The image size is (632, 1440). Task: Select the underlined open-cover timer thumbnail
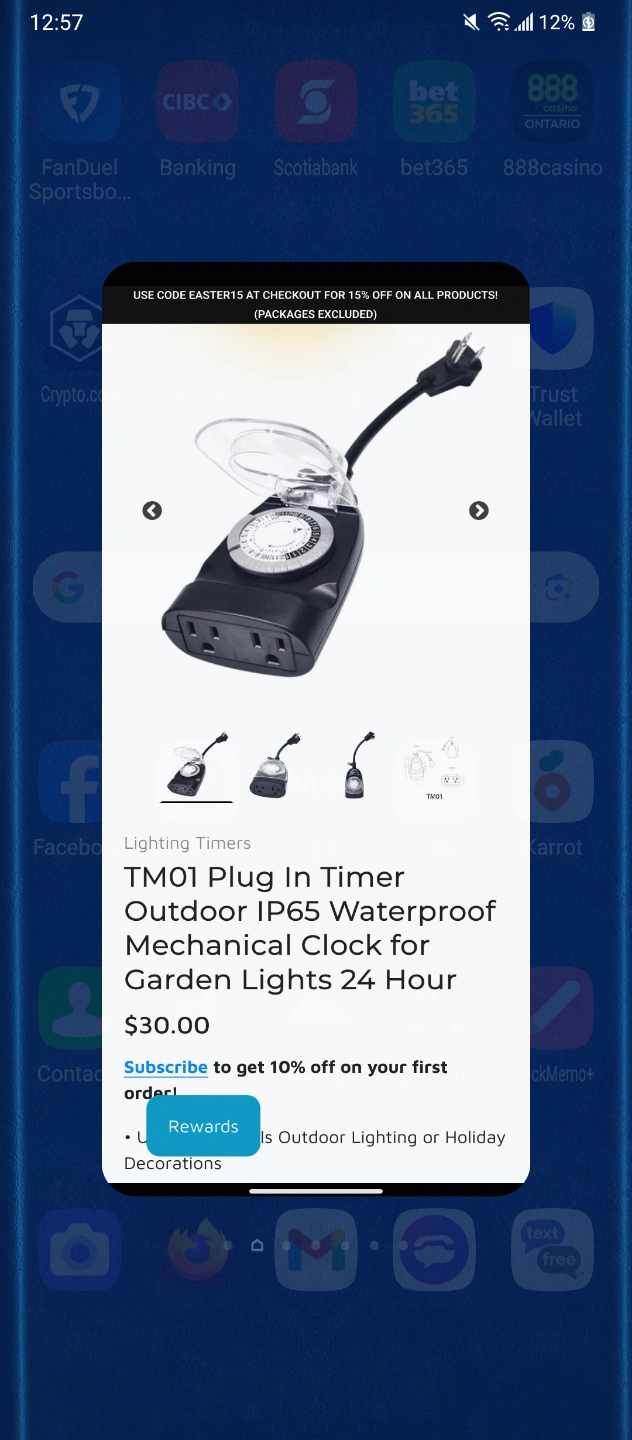click(x=196, y=767)
